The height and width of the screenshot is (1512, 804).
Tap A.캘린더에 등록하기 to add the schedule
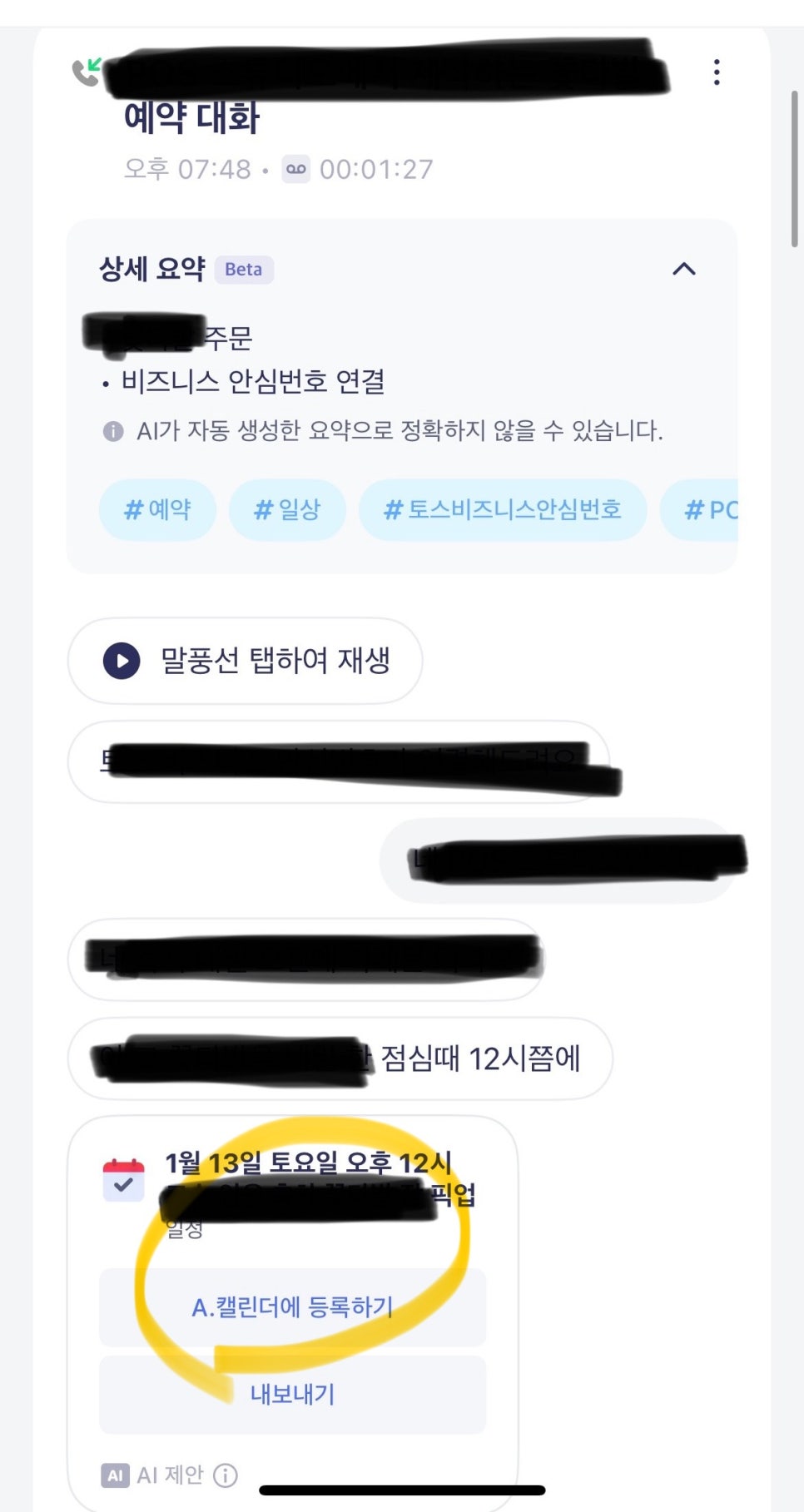[292, 1307]
